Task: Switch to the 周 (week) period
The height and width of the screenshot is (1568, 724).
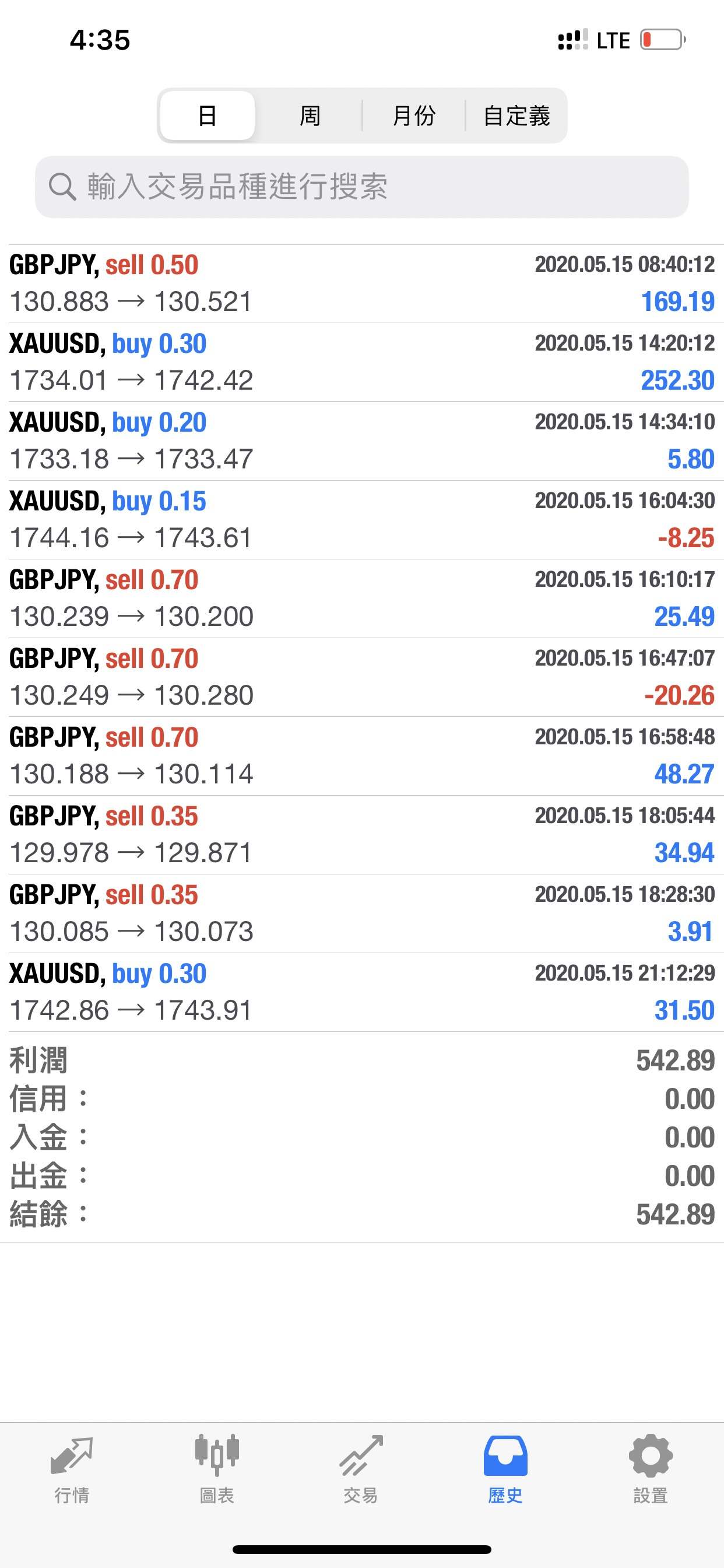Action: coord(310,116)
